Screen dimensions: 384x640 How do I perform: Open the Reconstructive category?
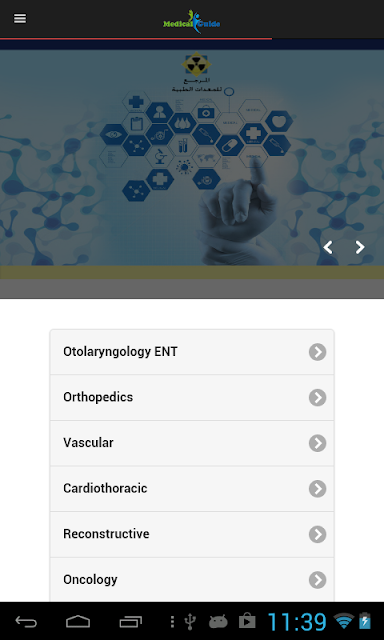pos(192,534)
